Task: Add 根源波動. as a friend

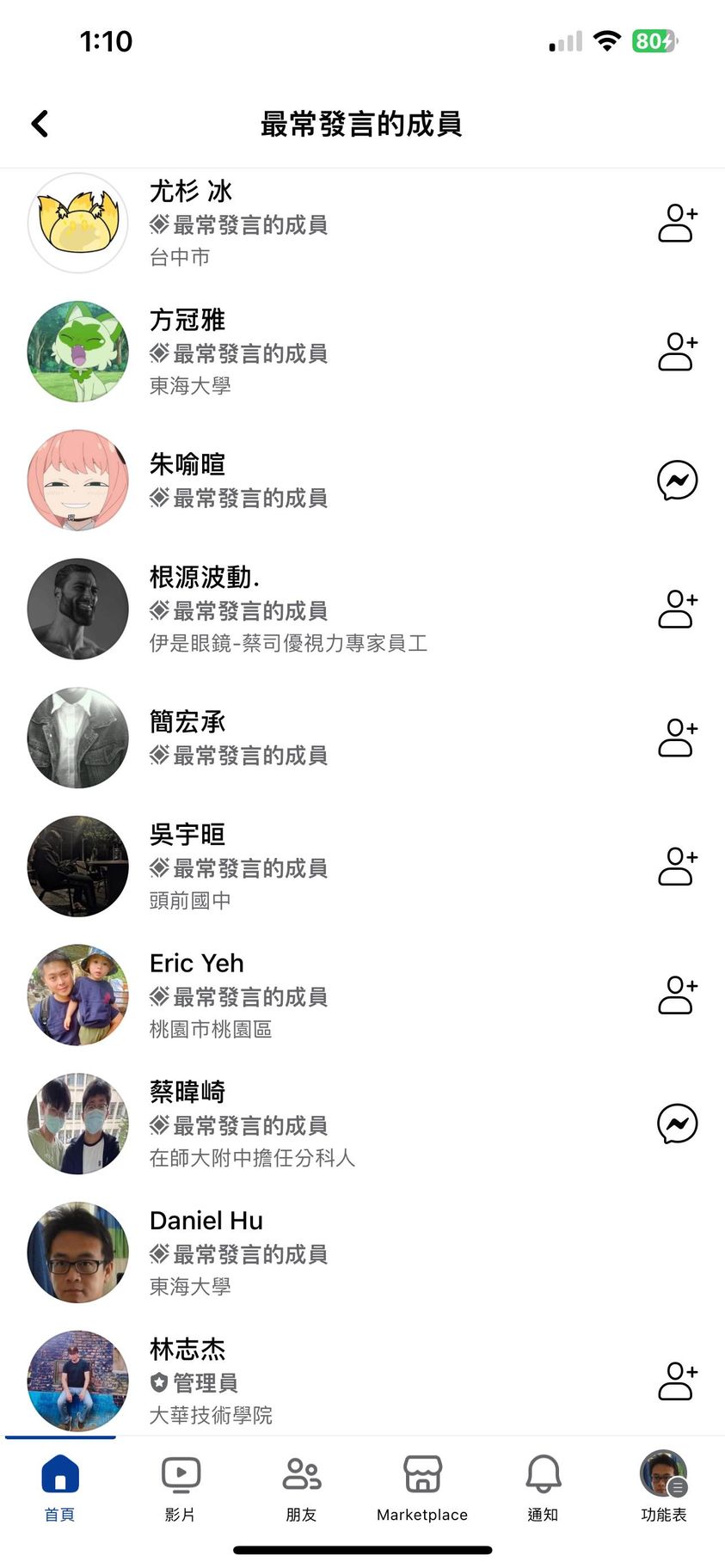Action: click(x=678, y=609)
